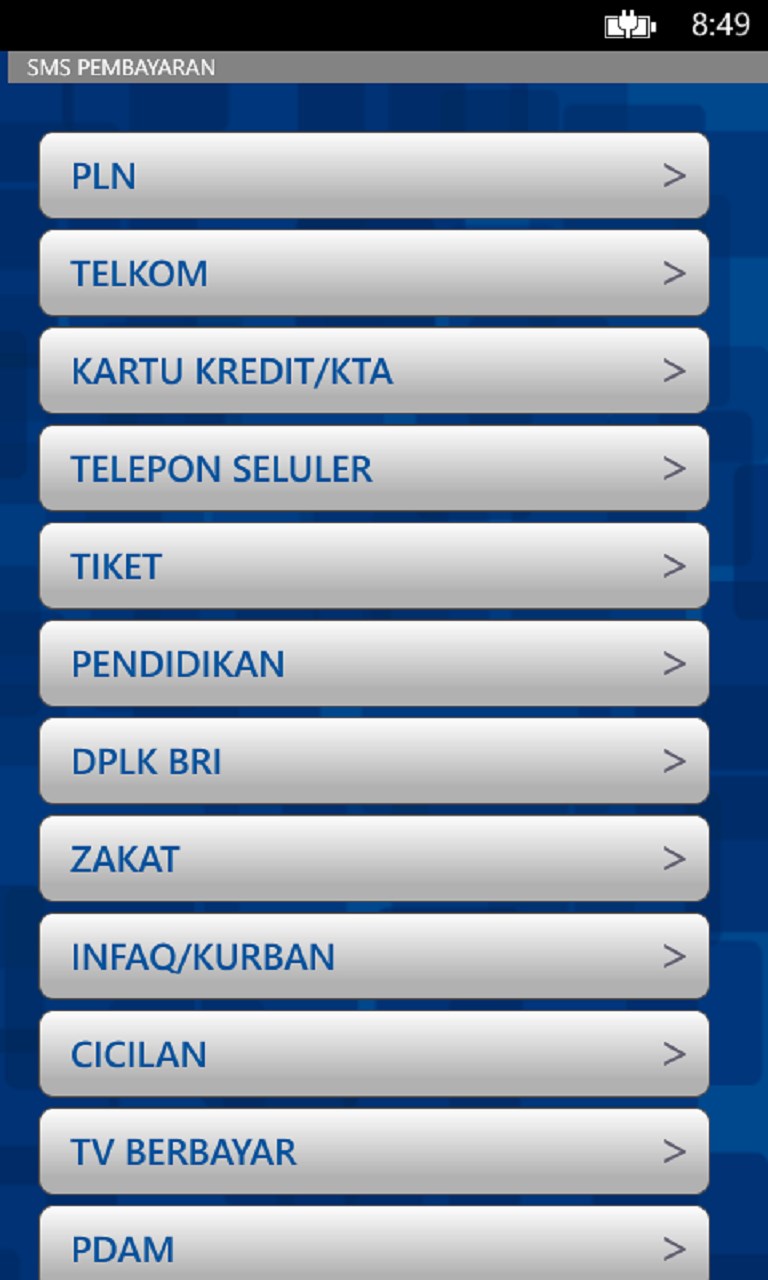Open the TIKET payment menu

374,566
